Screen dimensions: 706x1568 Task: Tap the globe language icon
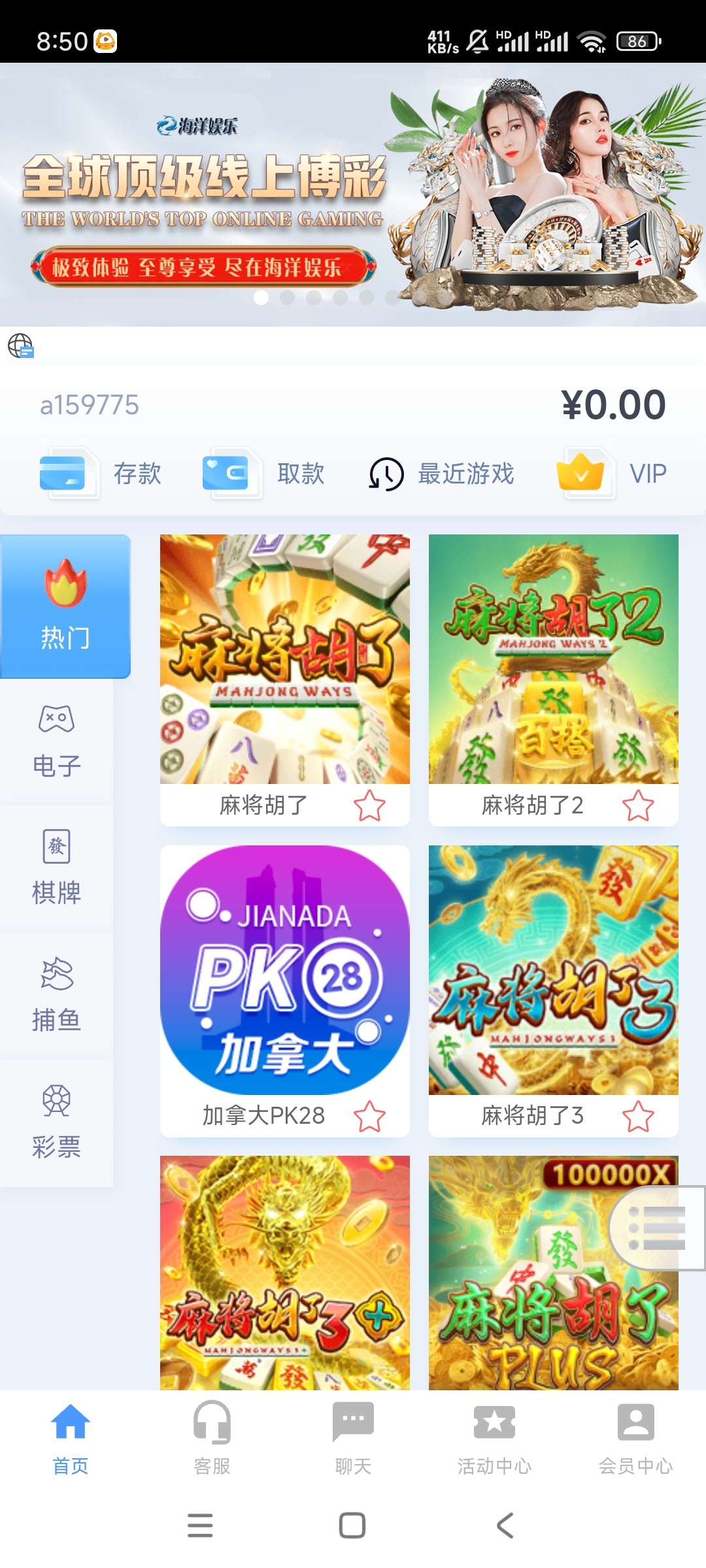click(20, 346)
